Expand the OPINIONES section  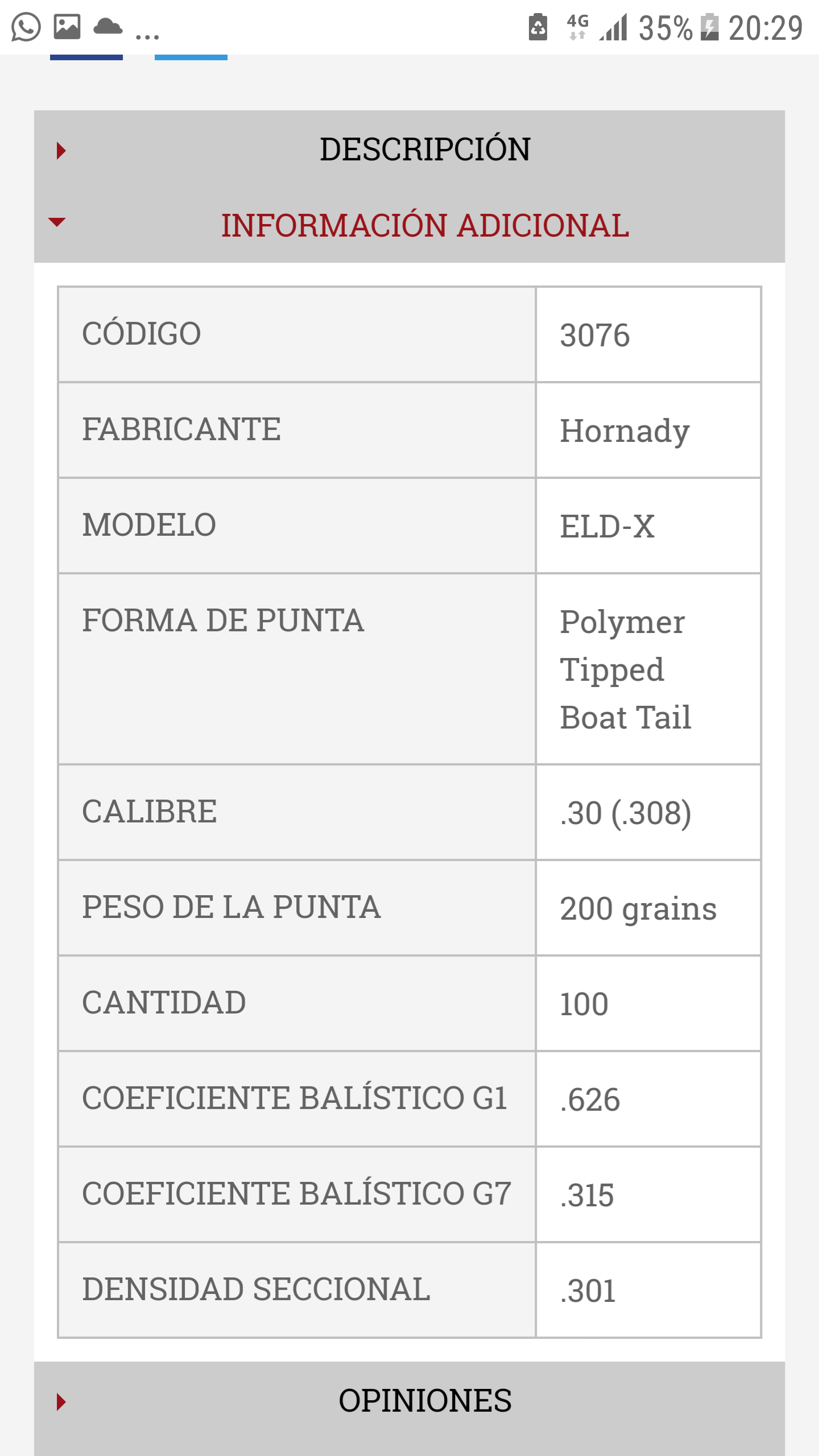coord(424,1400)
